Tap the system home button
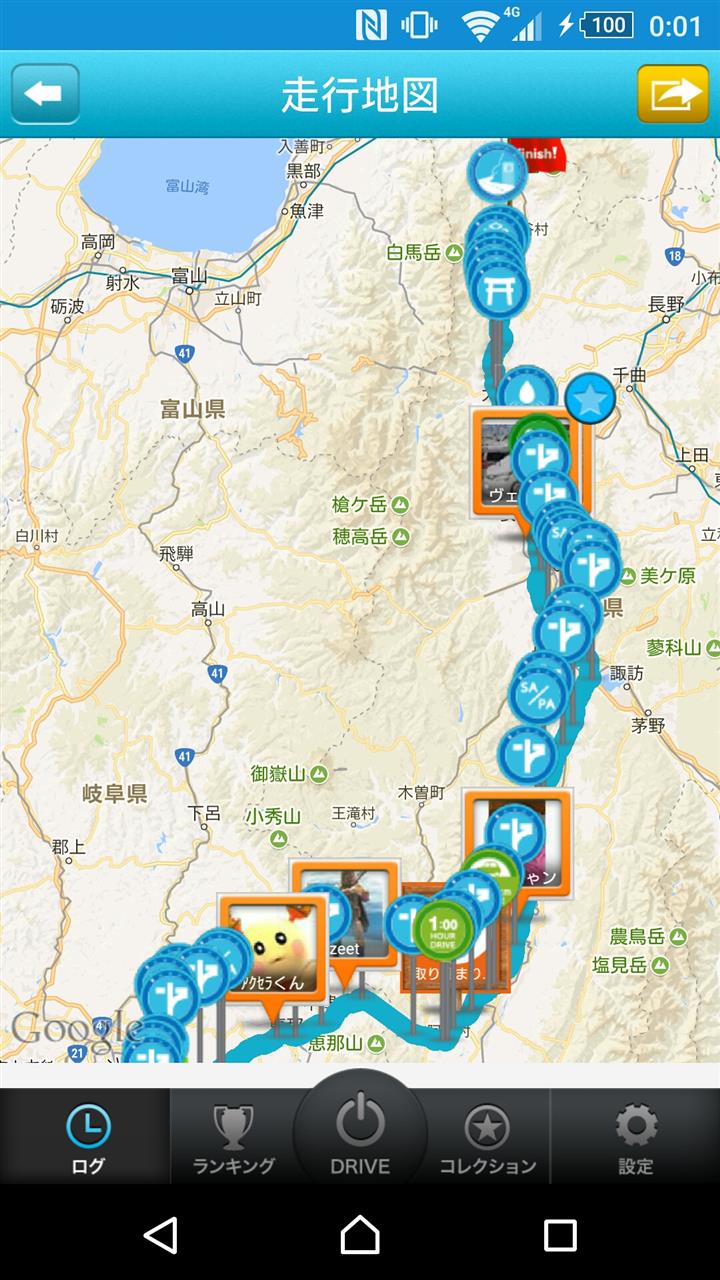This screenshot has width=720, height=1280. click(x=360, y=1236)
